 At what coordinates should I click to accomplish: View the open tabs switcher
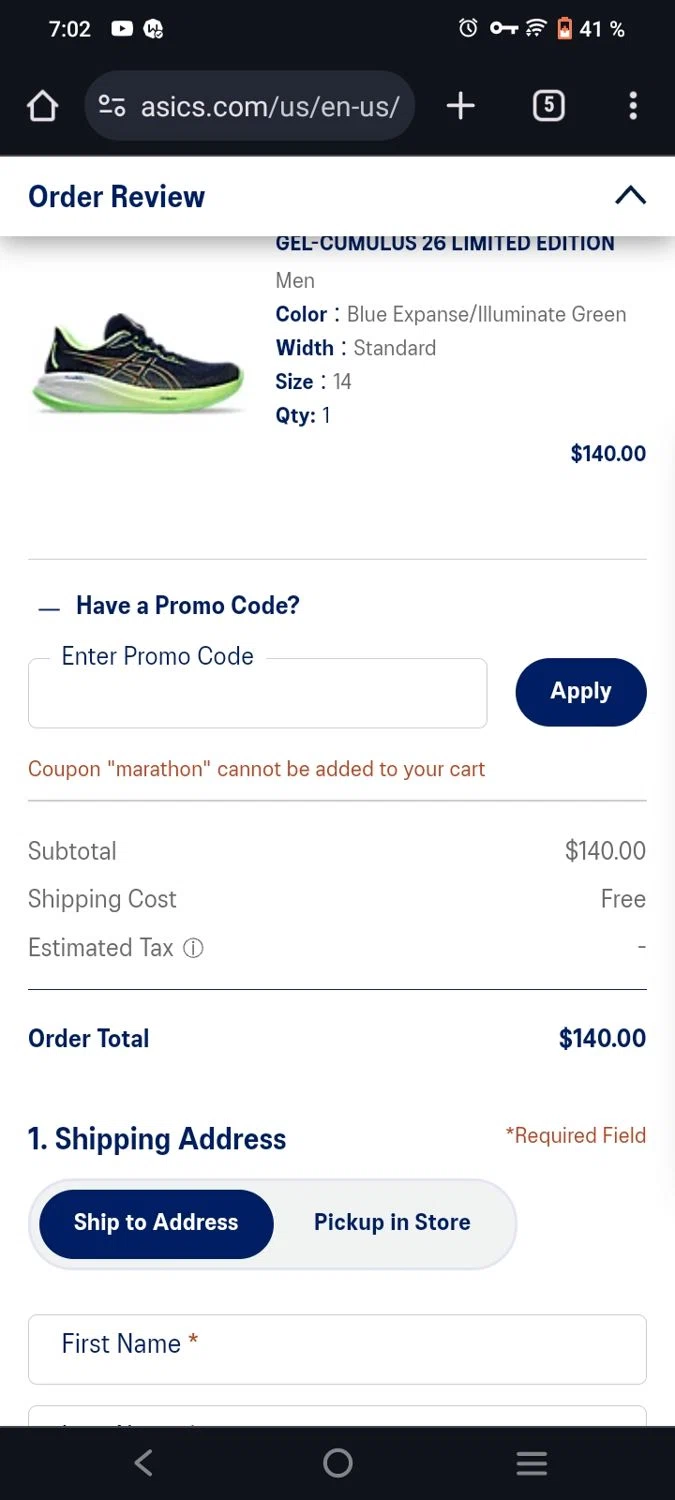(x=548, y=106)
